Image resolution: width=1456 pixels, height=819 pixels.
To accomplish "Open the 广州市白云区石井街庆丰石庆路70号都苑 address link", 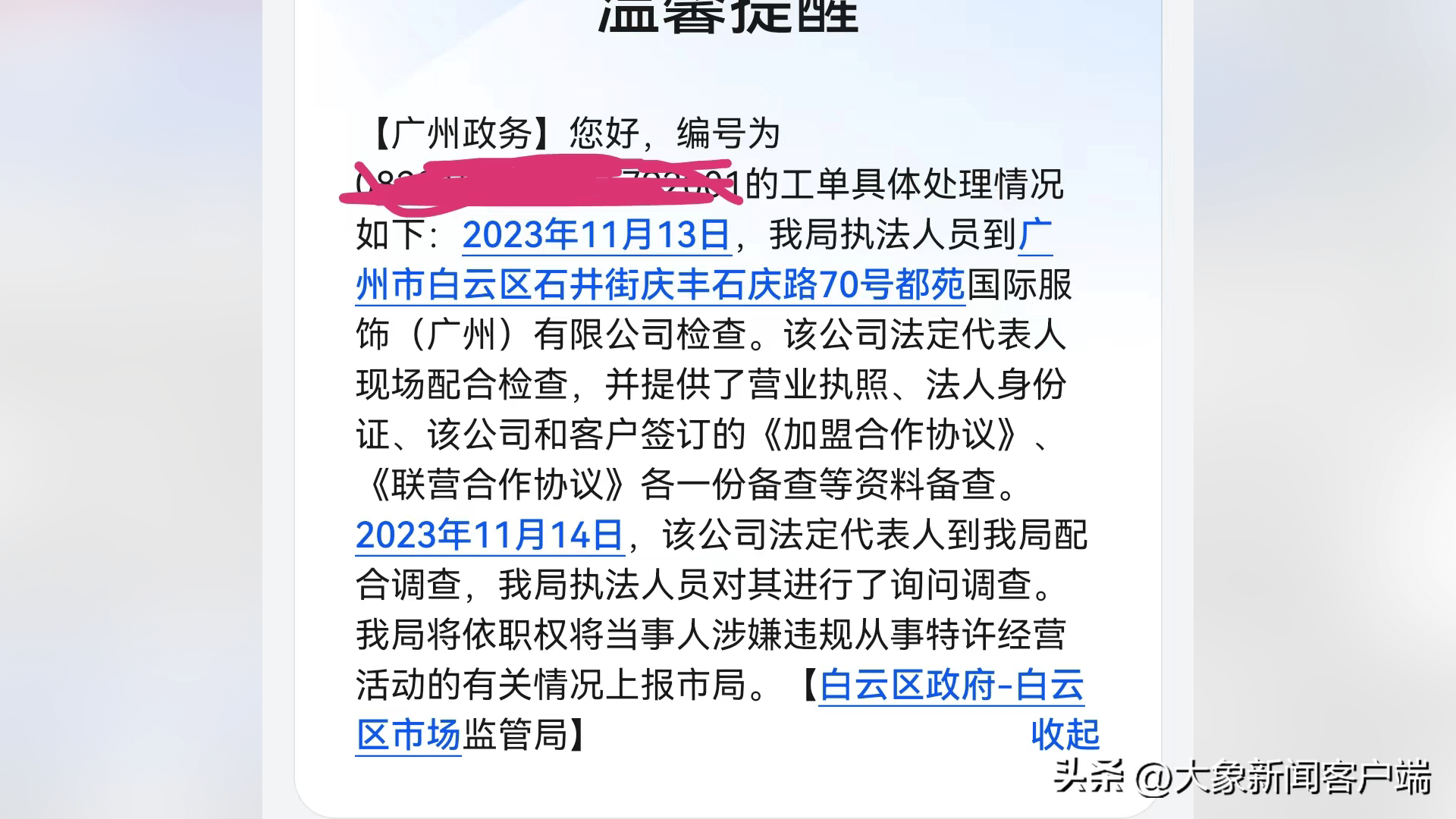I will [x=660, y=285].
